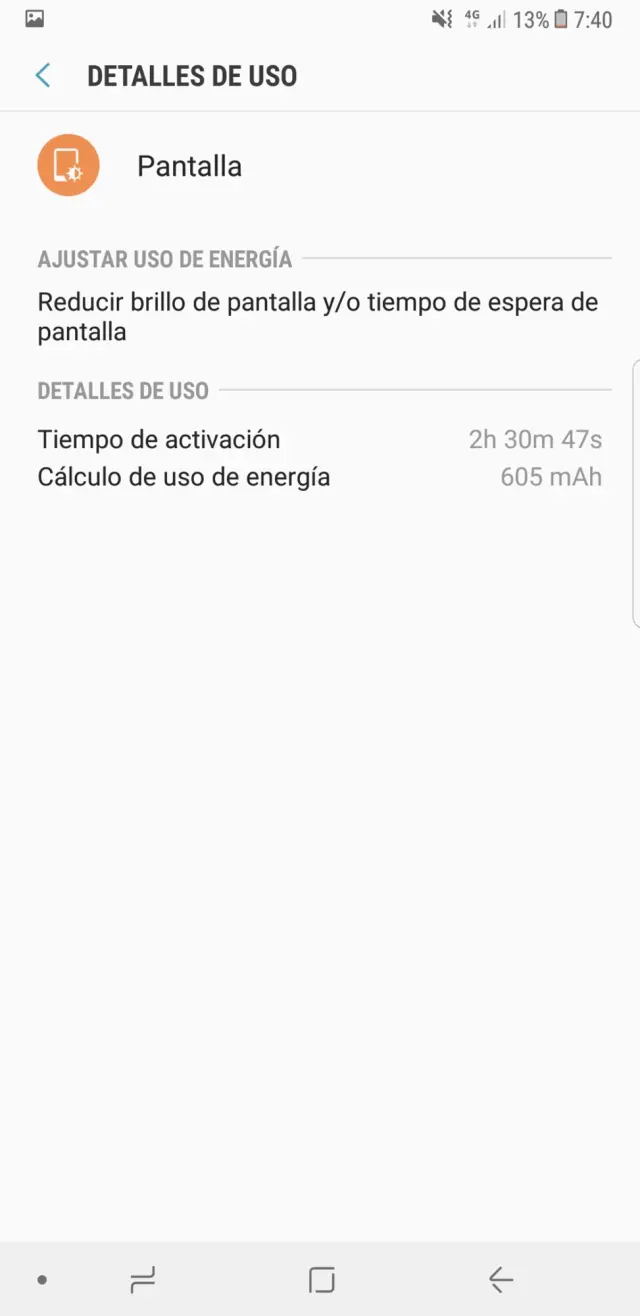Go back from Detalles de uso

[x=43, y=76]
